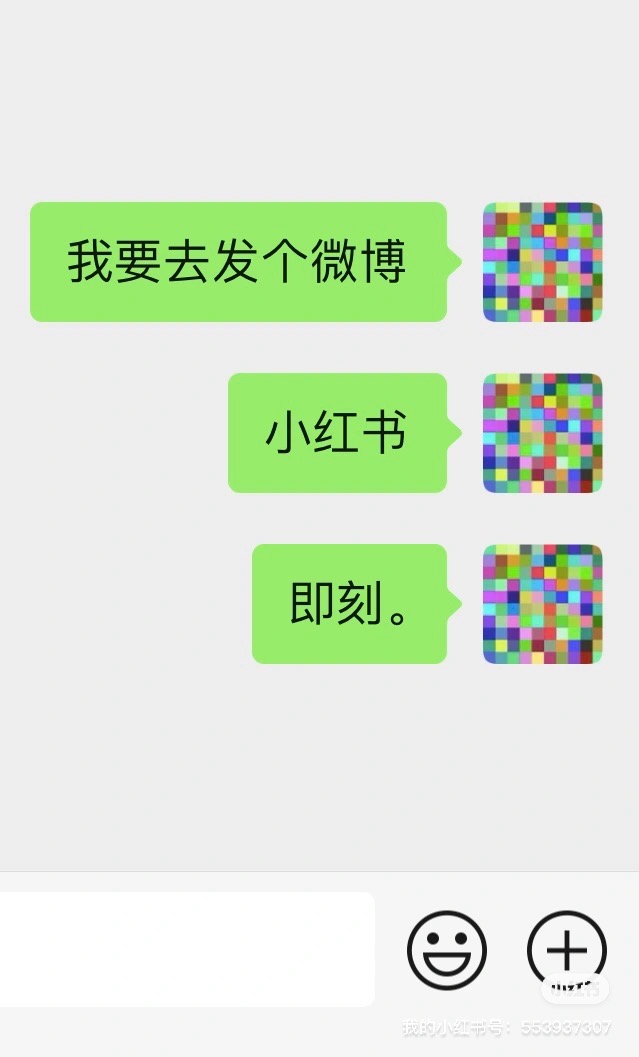Open the emoji sticker panel
The width and height of the screenshot is (639, 1057).
click(446, 950)
